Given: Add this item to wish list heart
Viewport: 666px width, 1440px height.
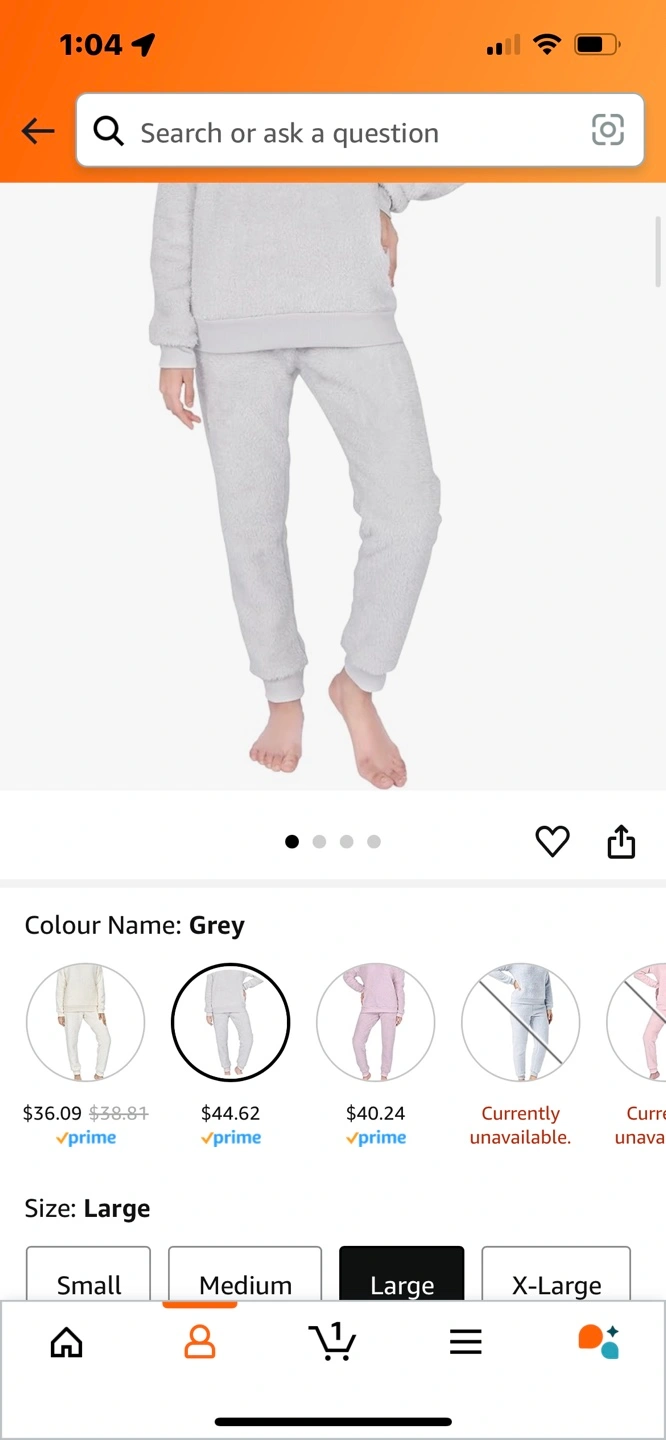Looking at the screenshot, I should pos(552,842).
